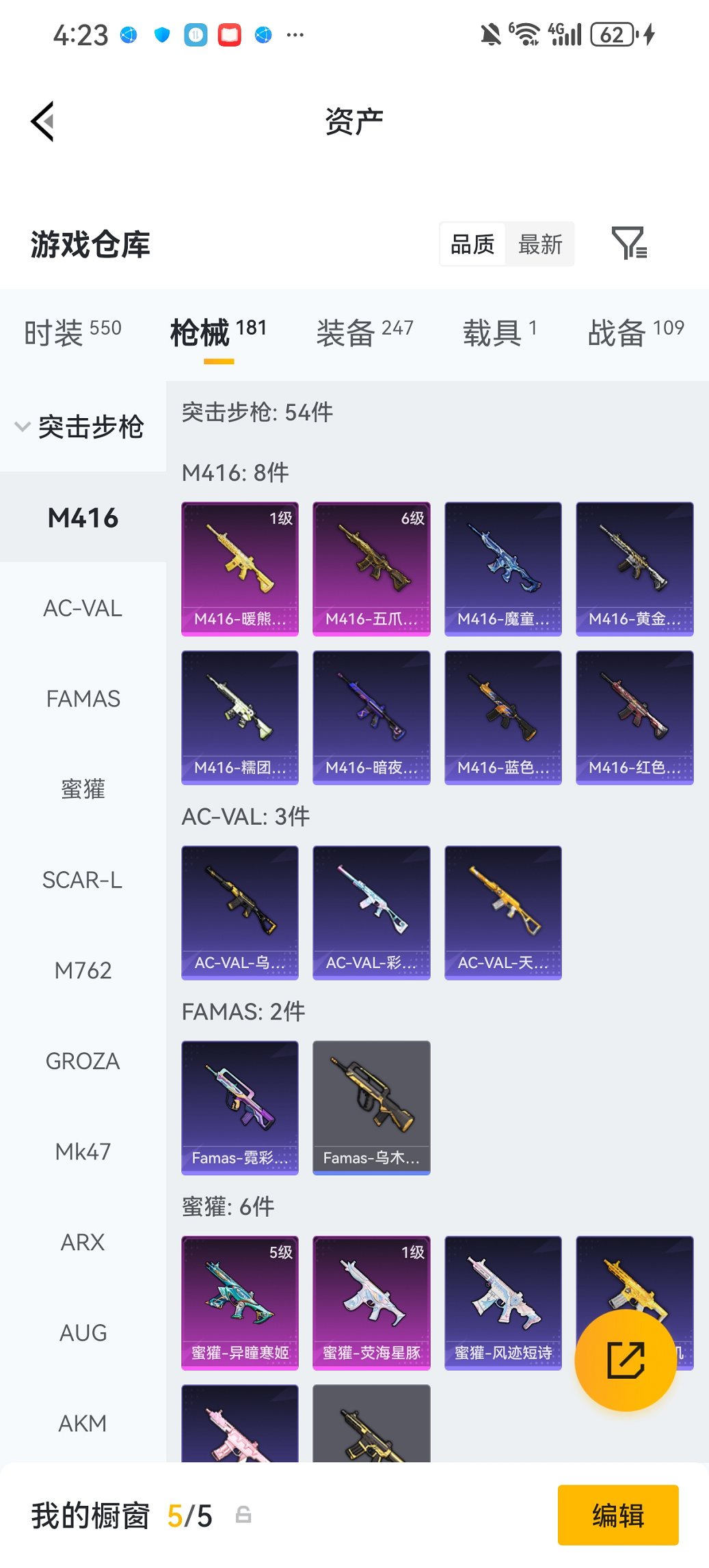Image resolution: width=709 pixels, height=1568 pixels.
Task: Sort warehouse by 品质
Action: tap(472, 244)
